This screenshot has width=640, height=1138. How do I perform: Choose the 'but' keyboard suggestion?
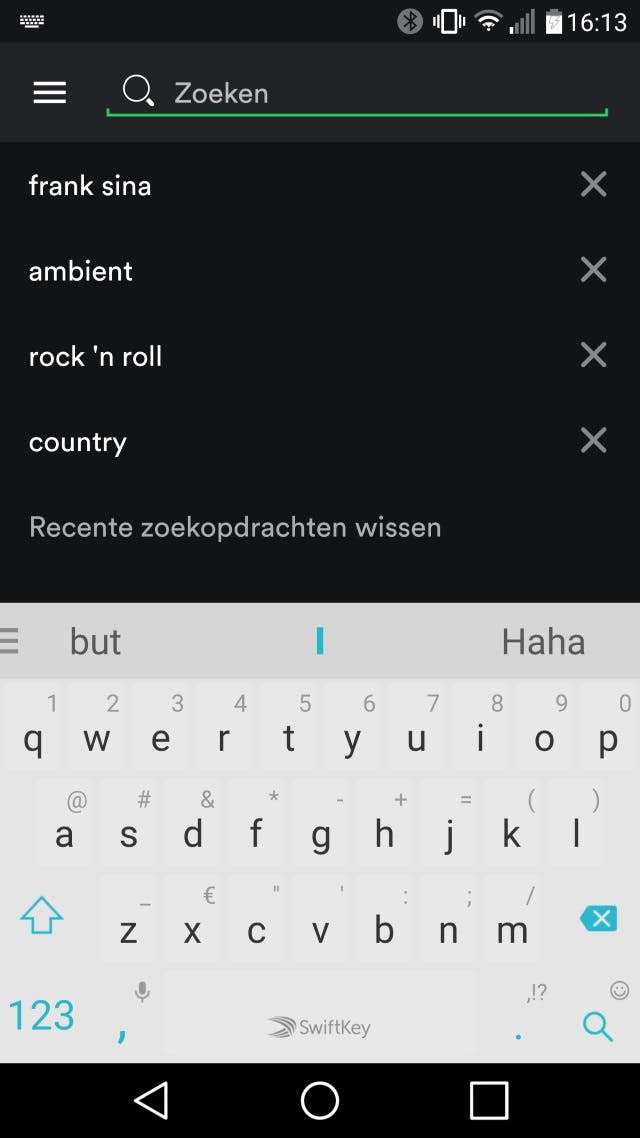tap(95, 641)
